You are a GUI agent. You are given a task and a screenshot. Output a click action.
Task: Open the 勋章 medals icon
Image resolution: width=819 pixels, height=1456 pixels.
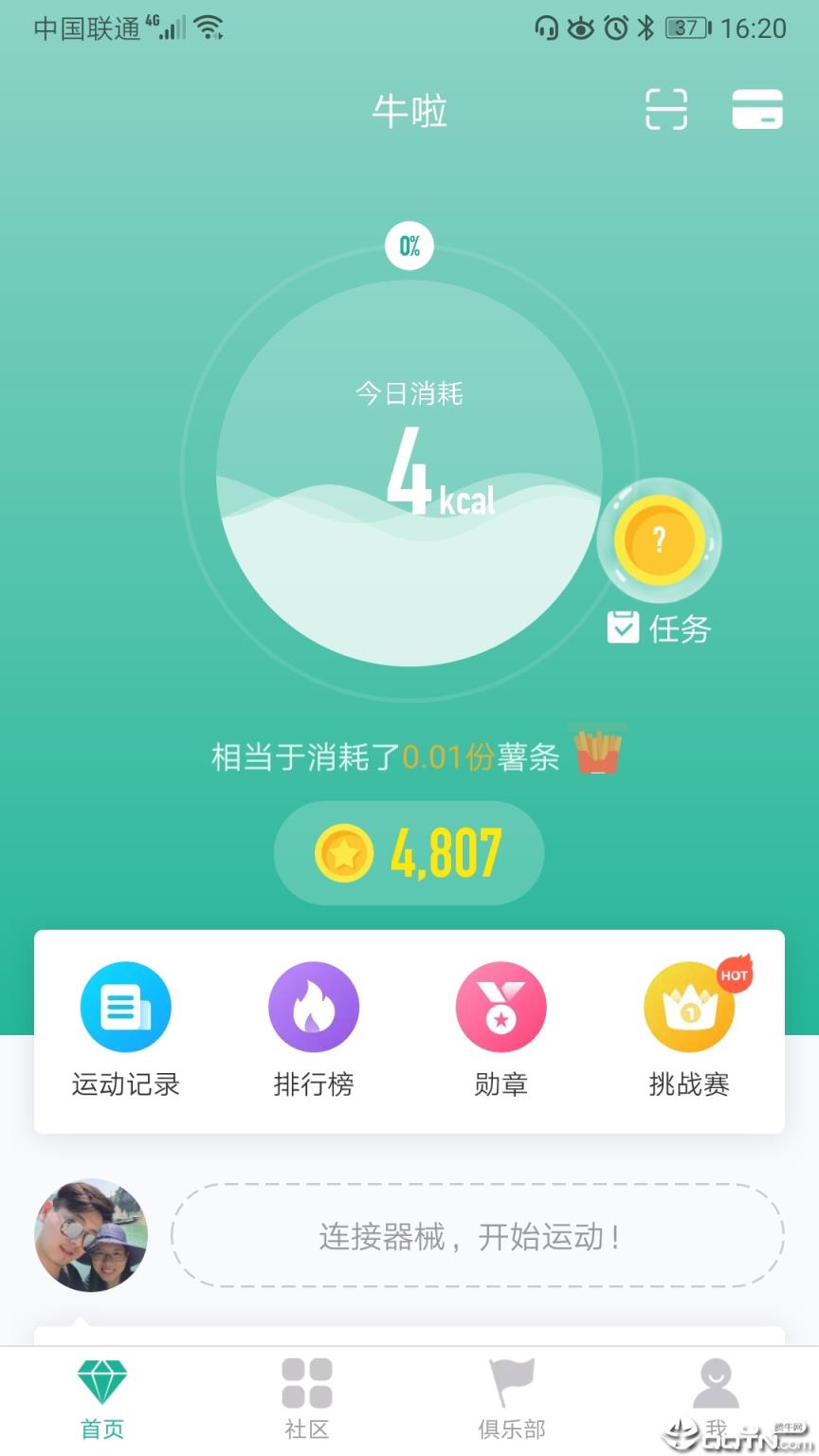(500, 1005)
